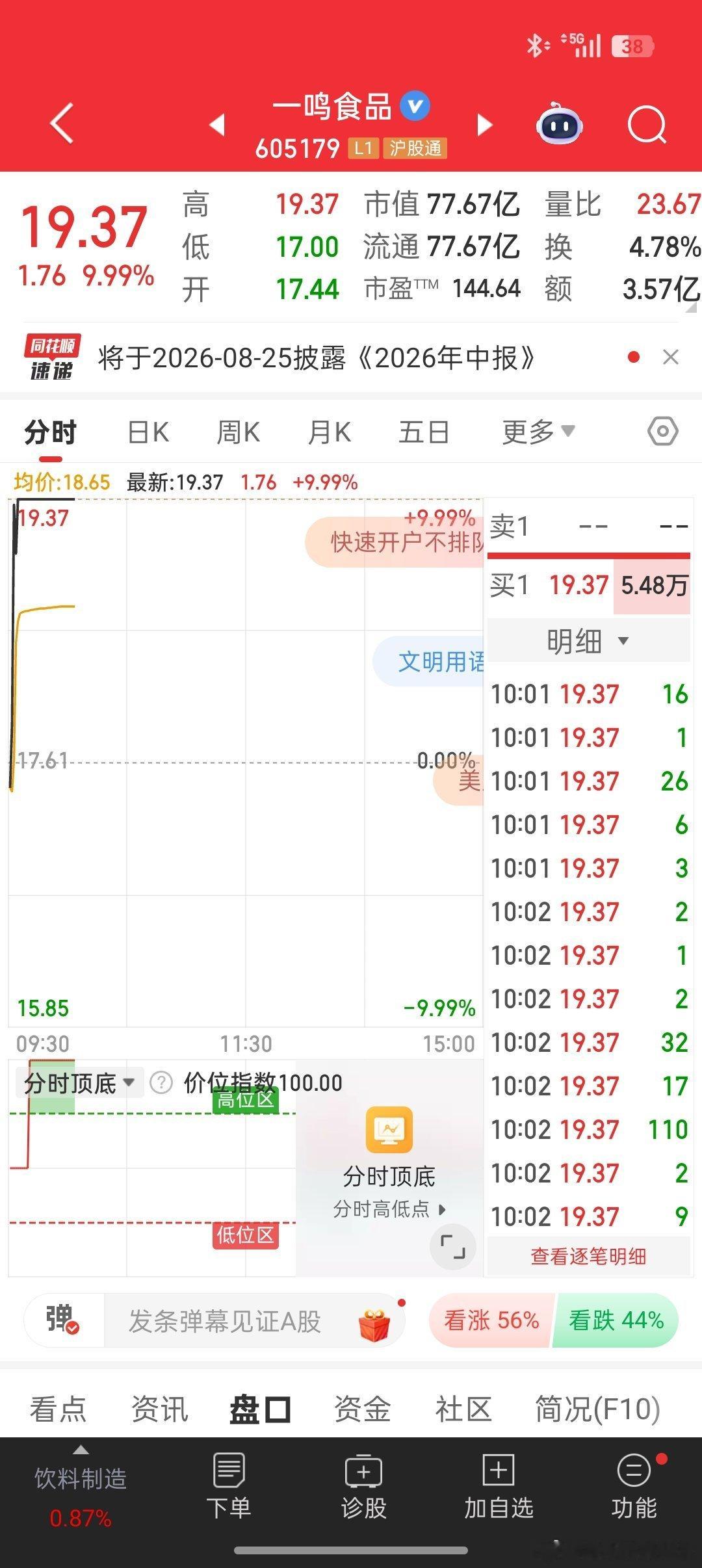Viewport: 702px width, 1568px height.
Task: Expand the 更多 chart options
Action: click(x=538, y=432)
